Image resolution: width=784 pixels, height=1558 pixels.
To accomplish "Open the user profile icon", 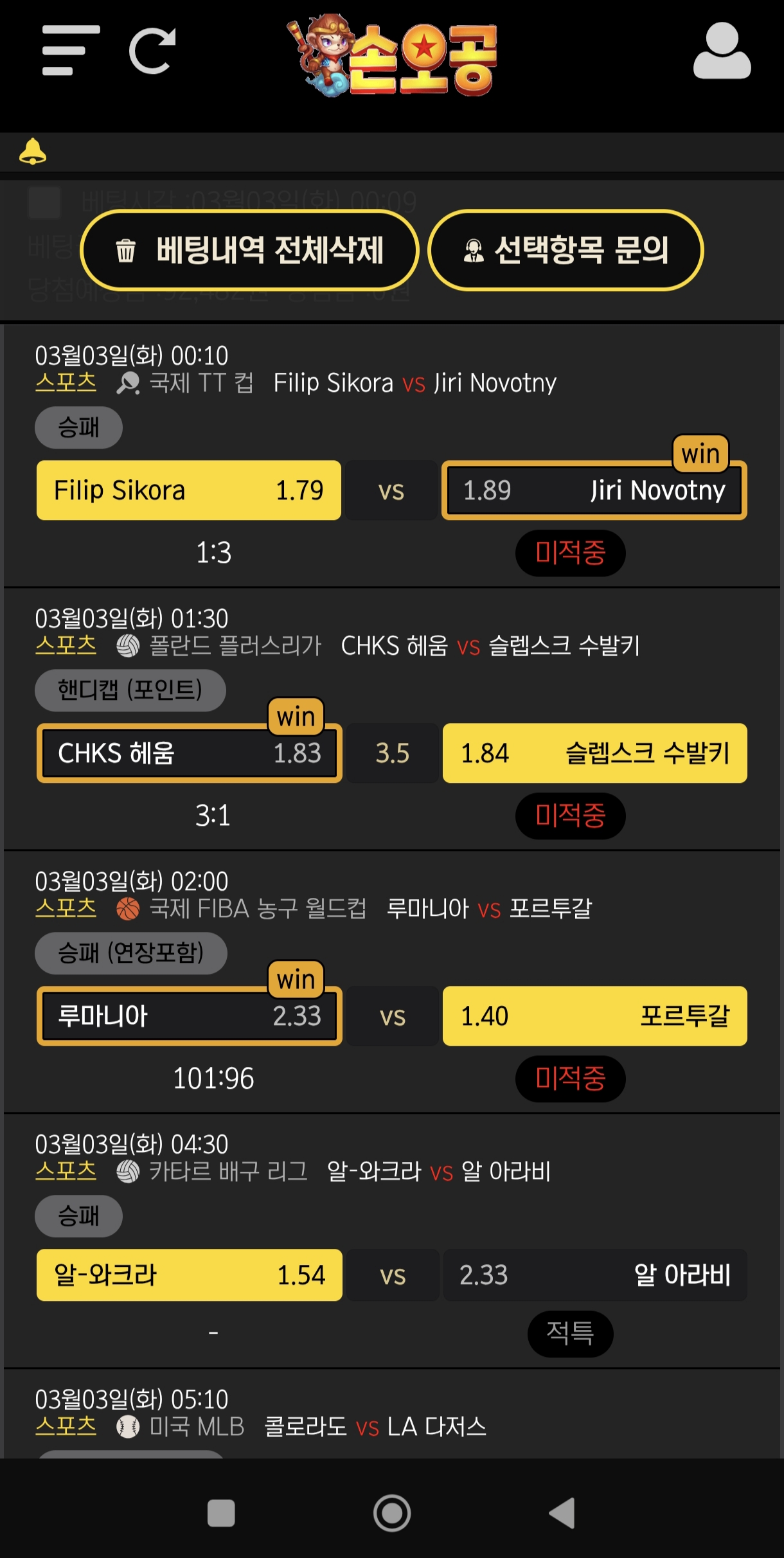I will pyautogui.click(x=722, y=51).
